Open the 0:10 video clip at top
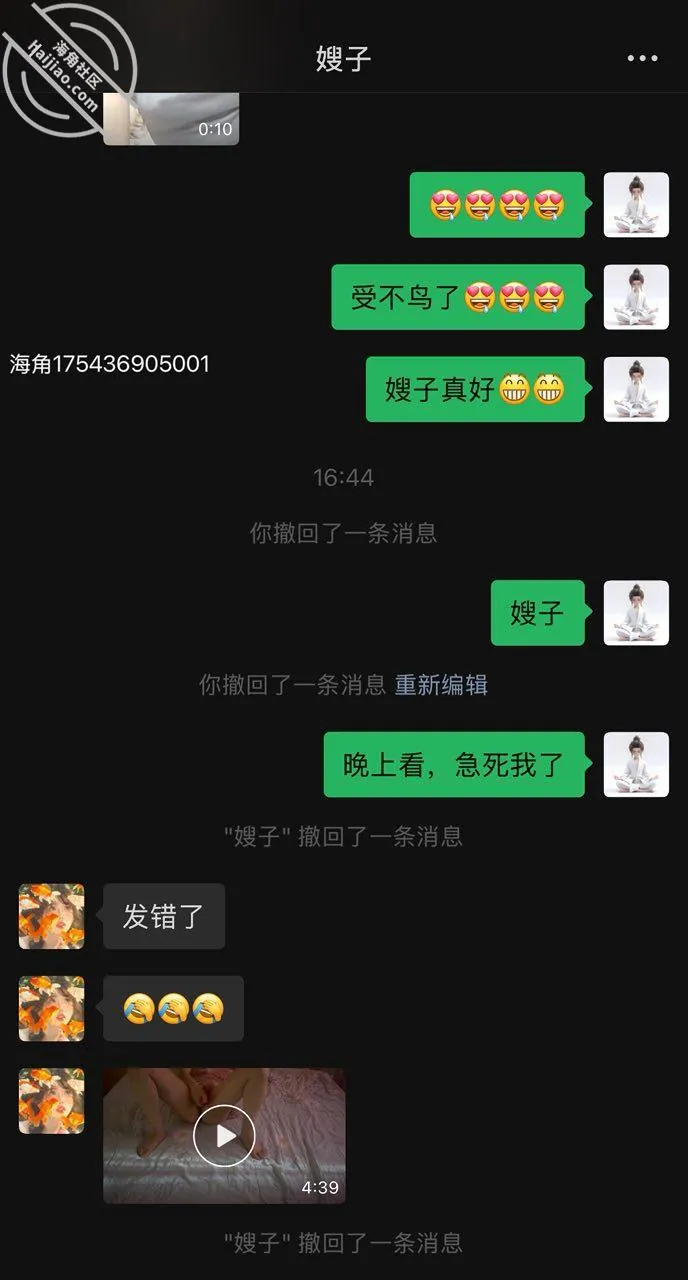The height and width of the screenshot is (1280, 688). click(x=171, y=119)
